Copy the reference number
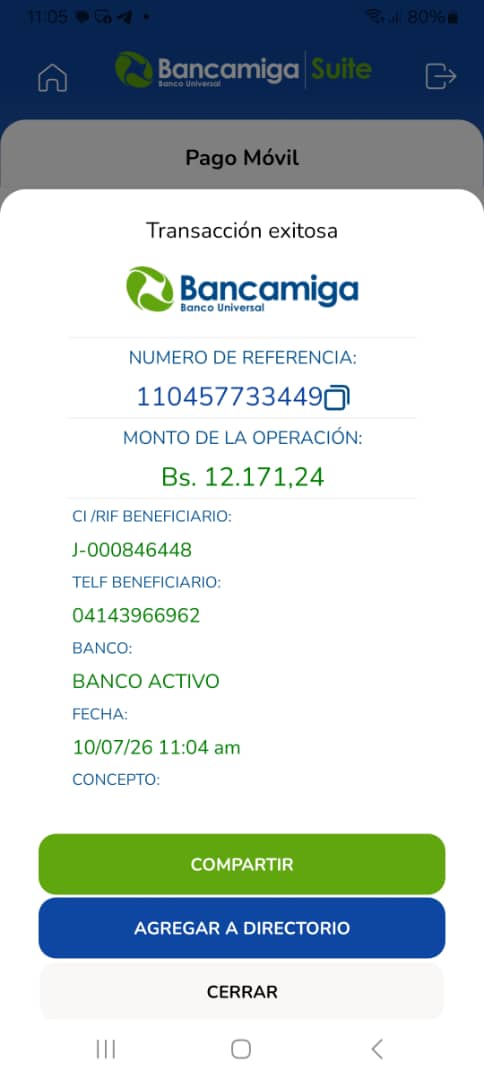 click(337, 398)
